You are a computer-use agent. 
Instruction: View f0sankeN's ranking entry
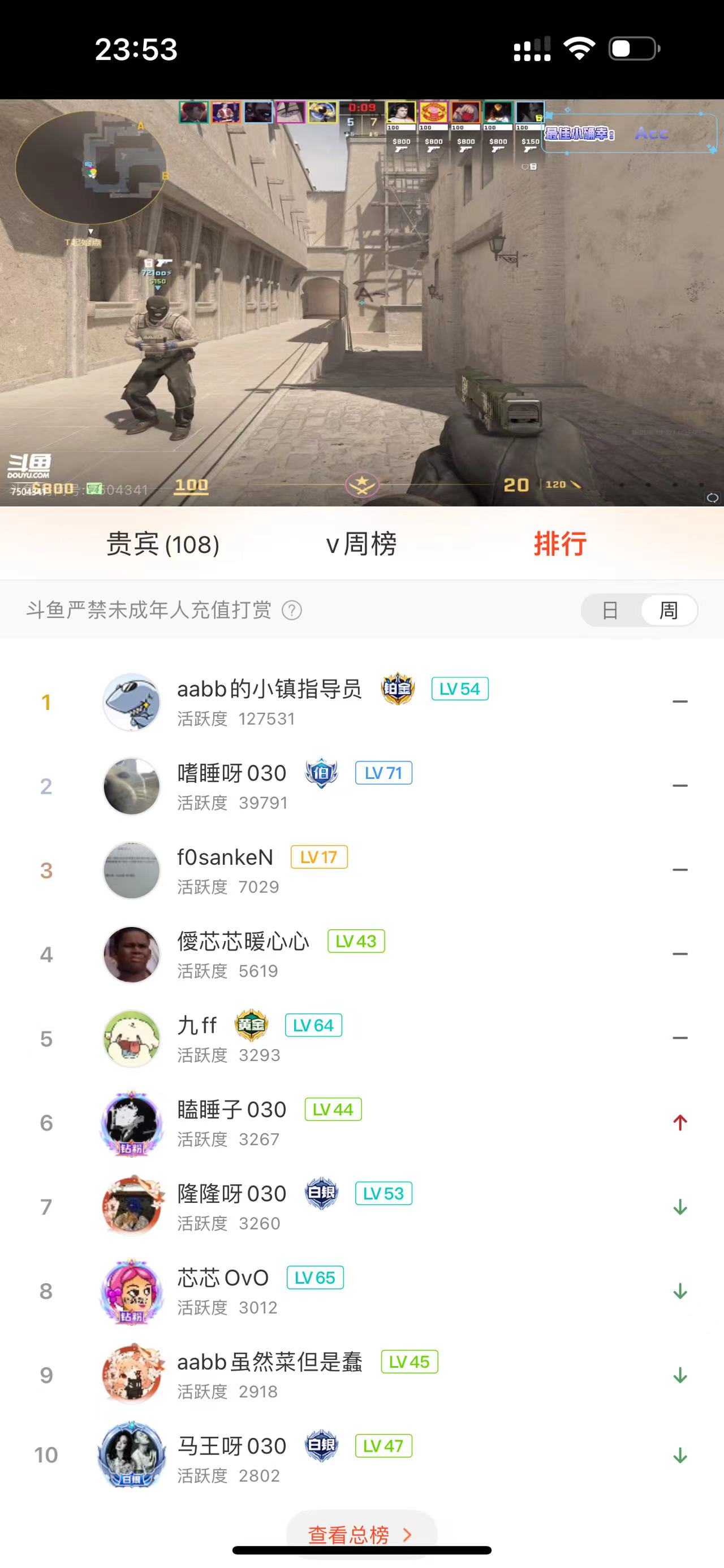pyautogui.click(x=225, y=870)
